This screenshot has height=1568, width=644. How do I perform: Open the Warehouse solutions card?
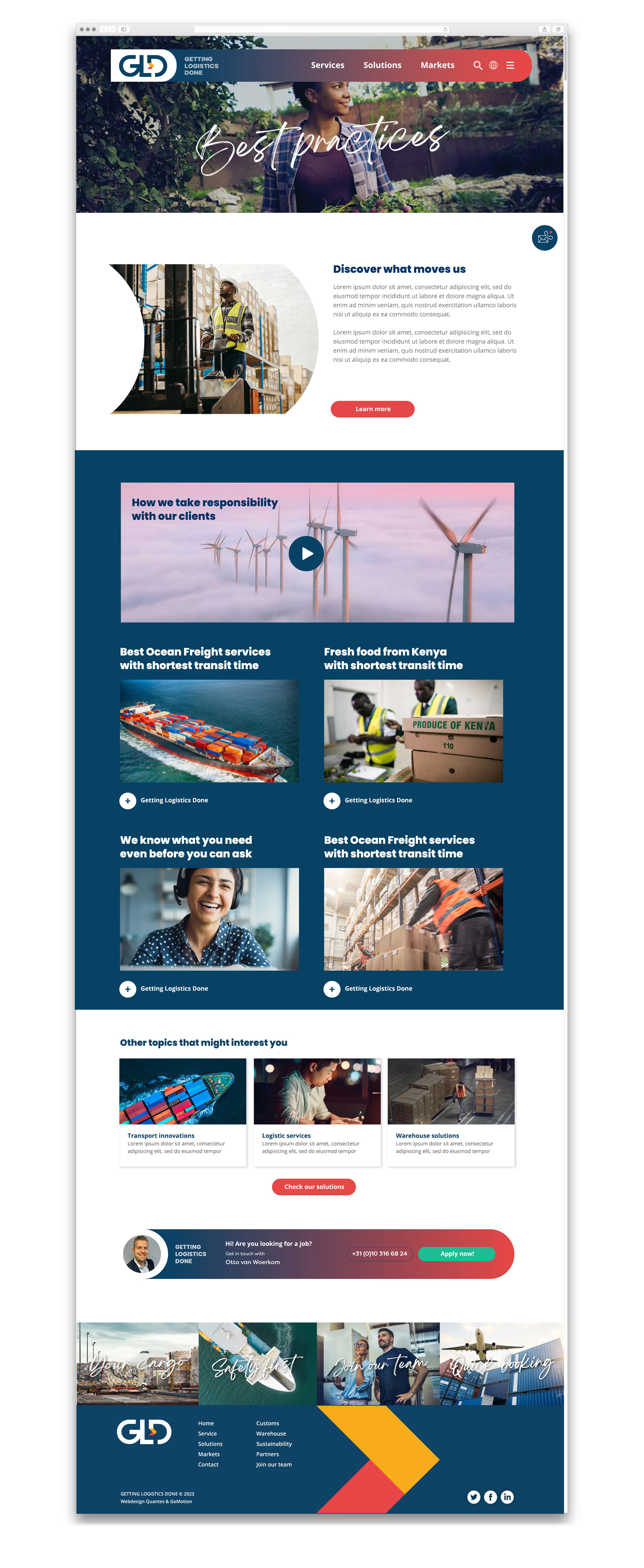coord(451,1111)
